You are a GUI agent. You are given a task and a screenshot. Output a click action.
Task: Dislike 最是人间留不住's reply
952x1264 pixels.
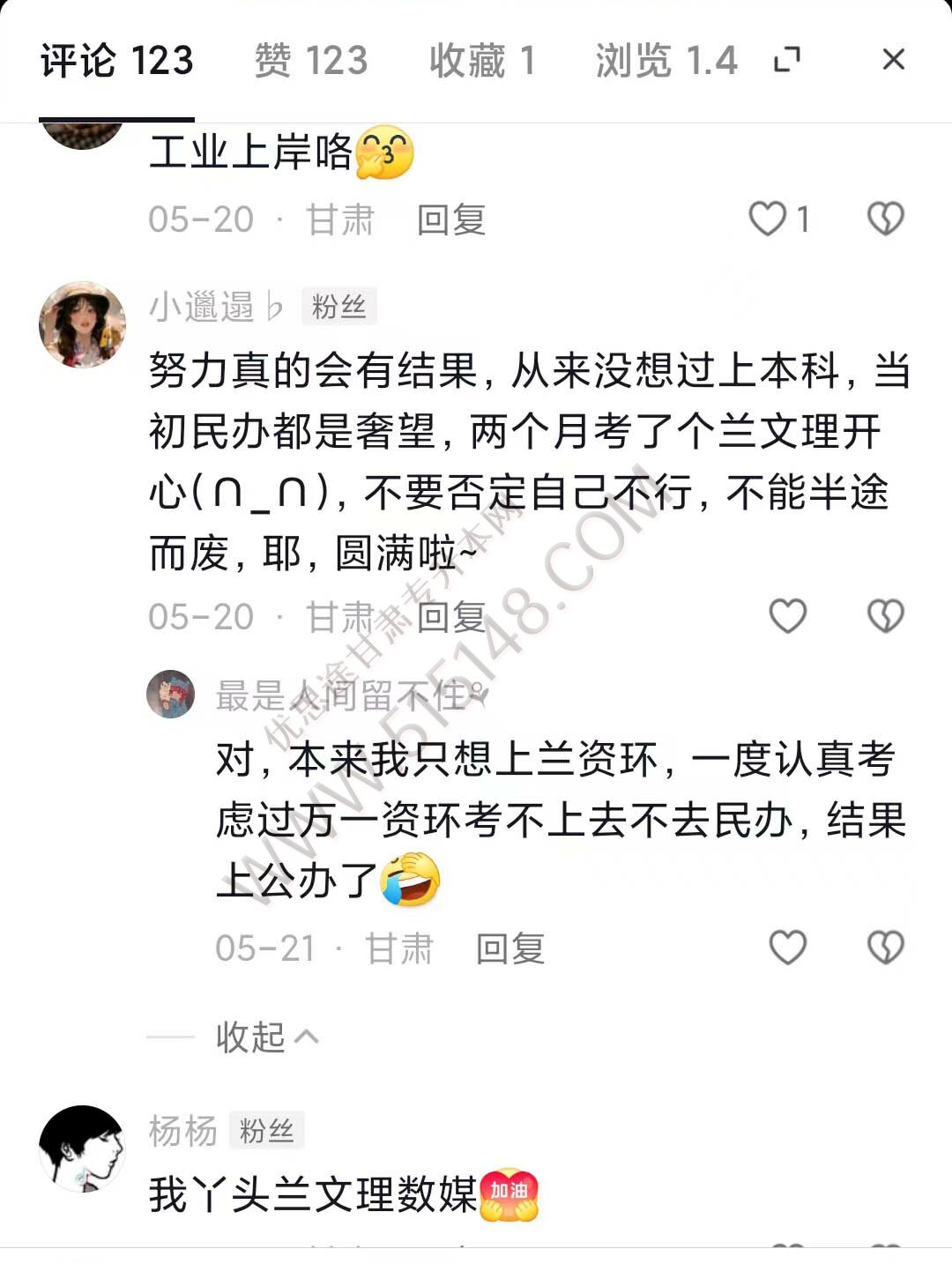pyautogui.click(x=885, y=948)
